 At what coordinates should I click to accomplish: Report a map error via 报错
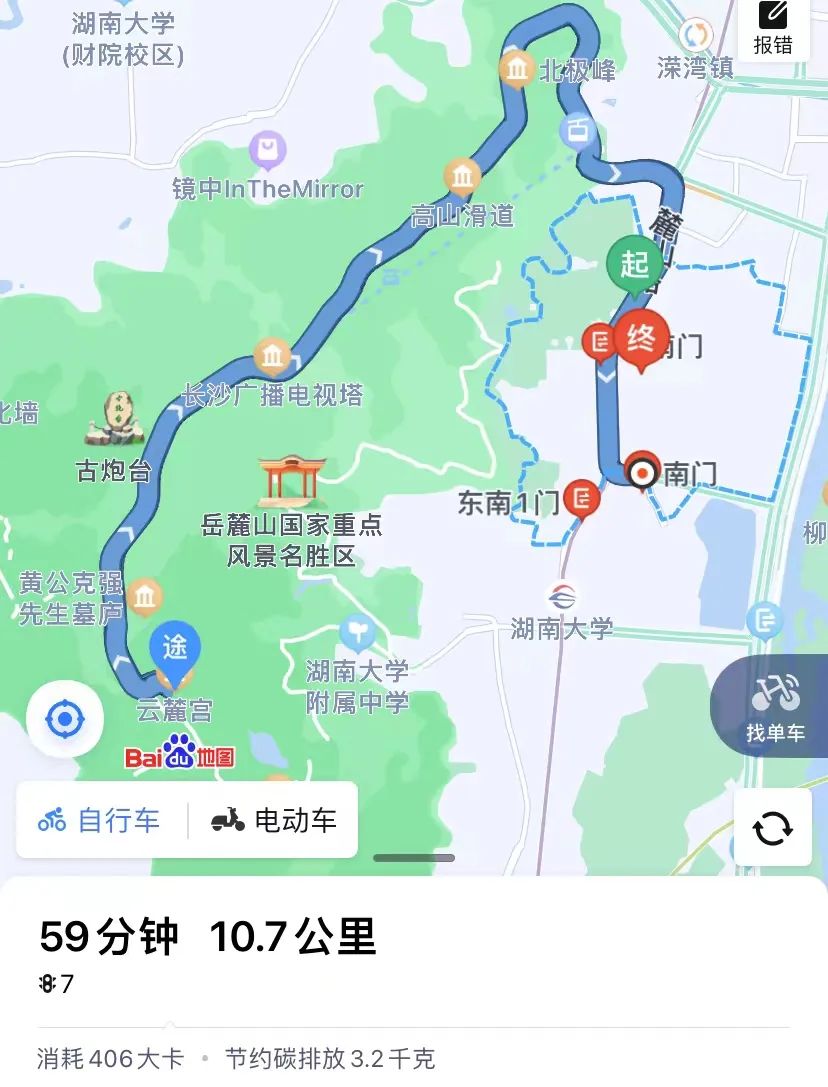click(773, 28)
